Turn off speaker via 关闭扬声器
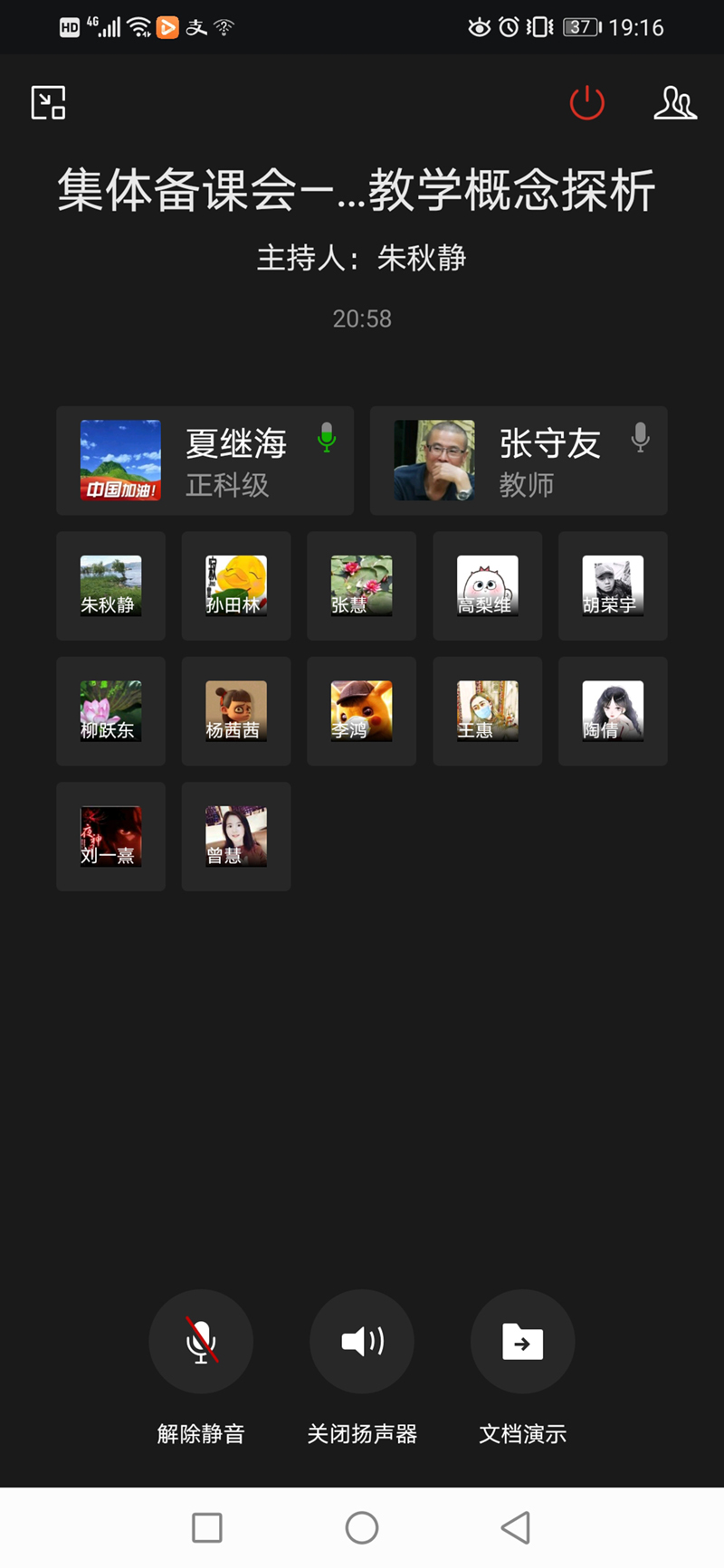The image size is (724, 1568). click(362, 1342)
